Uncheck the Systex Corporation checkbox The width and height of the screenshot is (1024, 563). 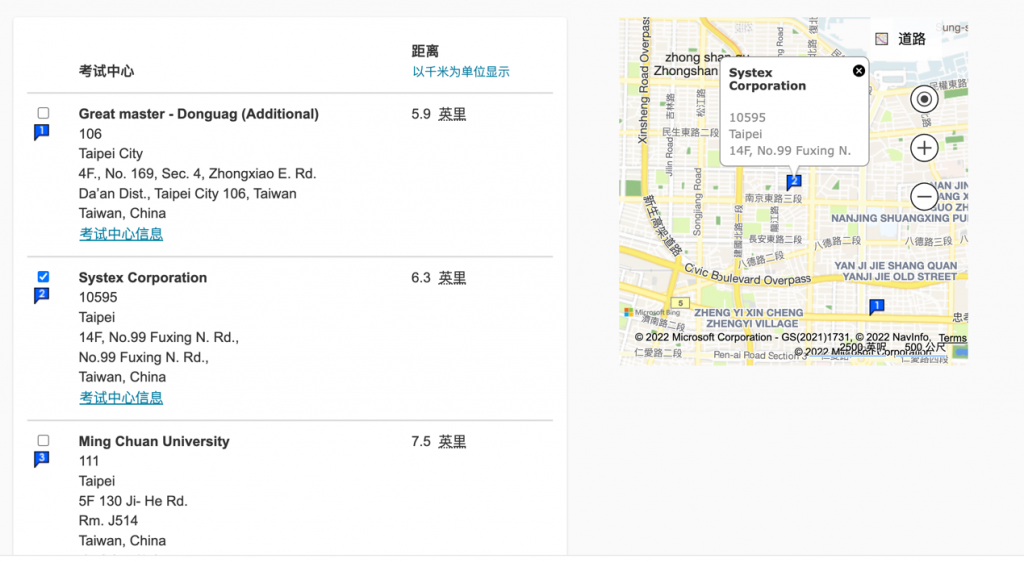[43, 277]
